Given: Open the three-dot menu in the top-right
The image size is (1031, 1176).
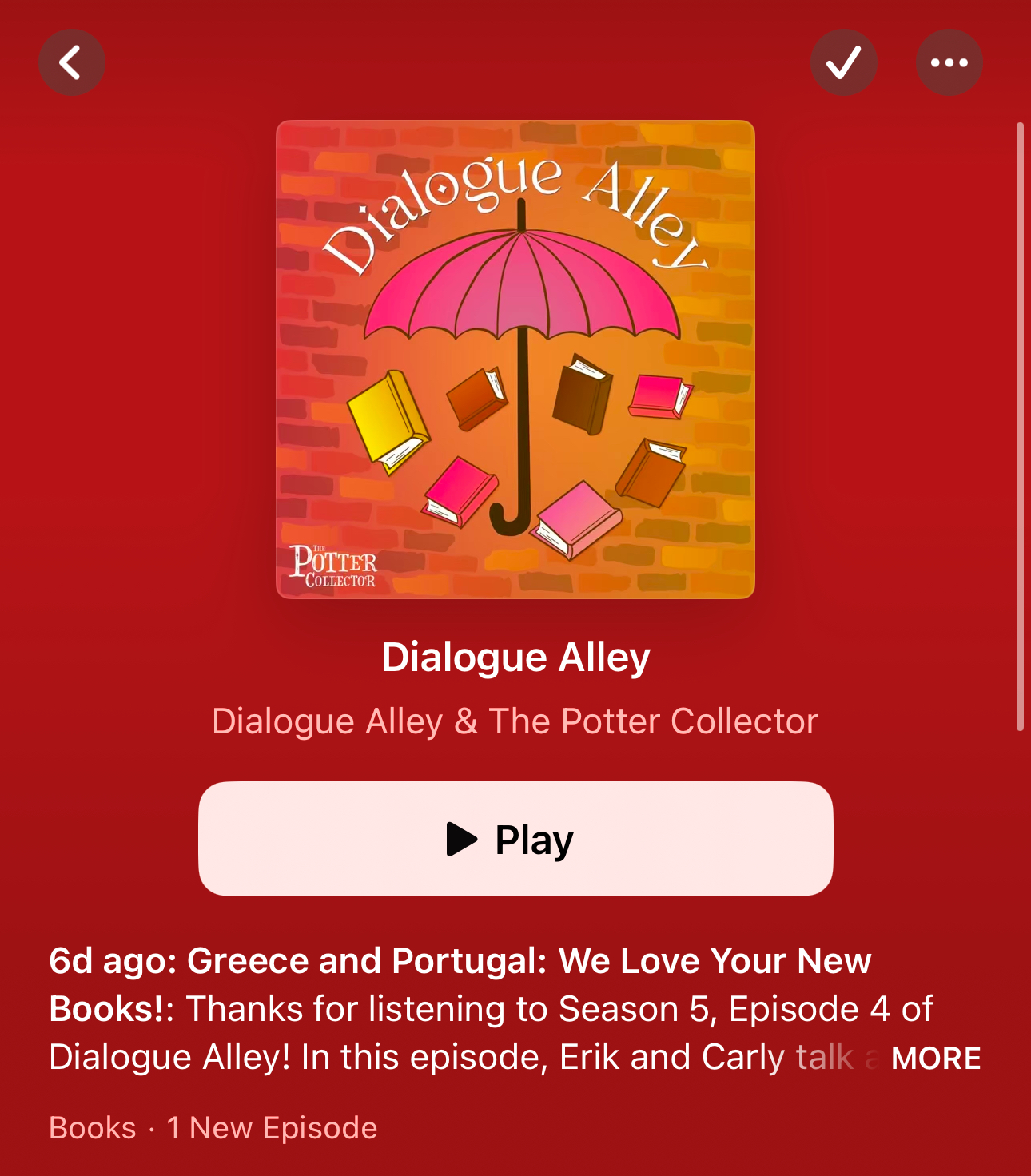Looking at the screenshot, I should pos(949,62).
